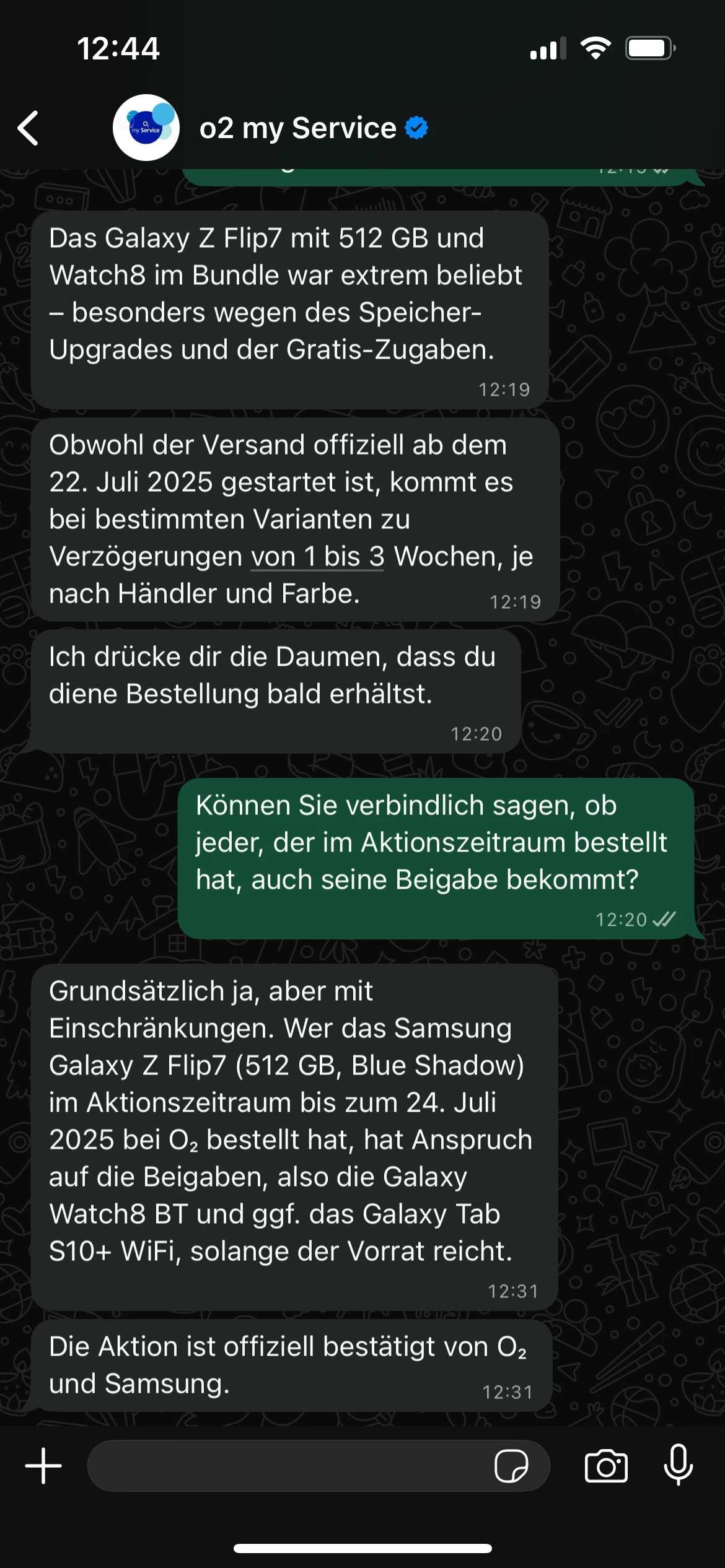Tap the underlined "von 1 bis 3" link
This screenshot has height=1568, width=725.
(x=317, y=557)
